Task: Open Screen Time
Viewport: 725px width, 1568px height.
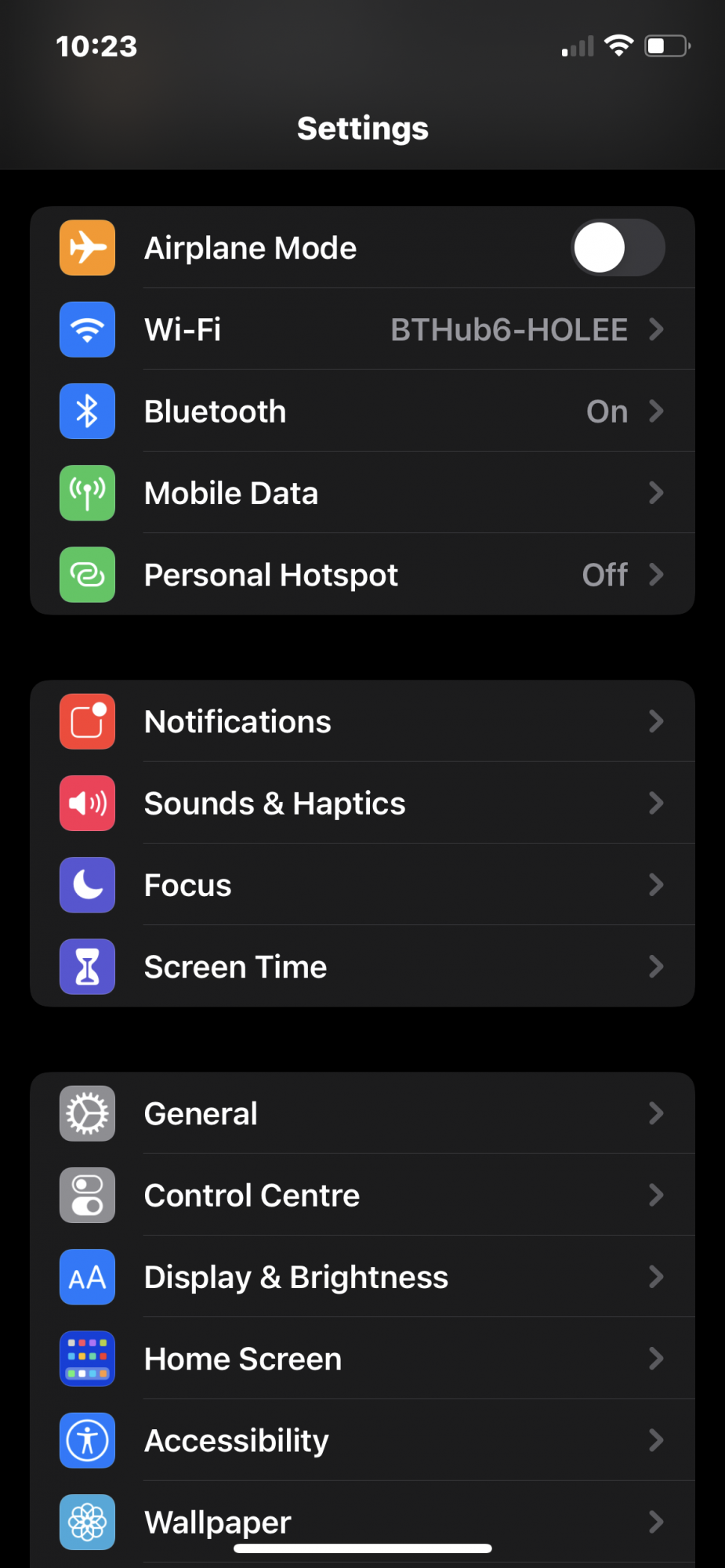Action: pos(362,967)
